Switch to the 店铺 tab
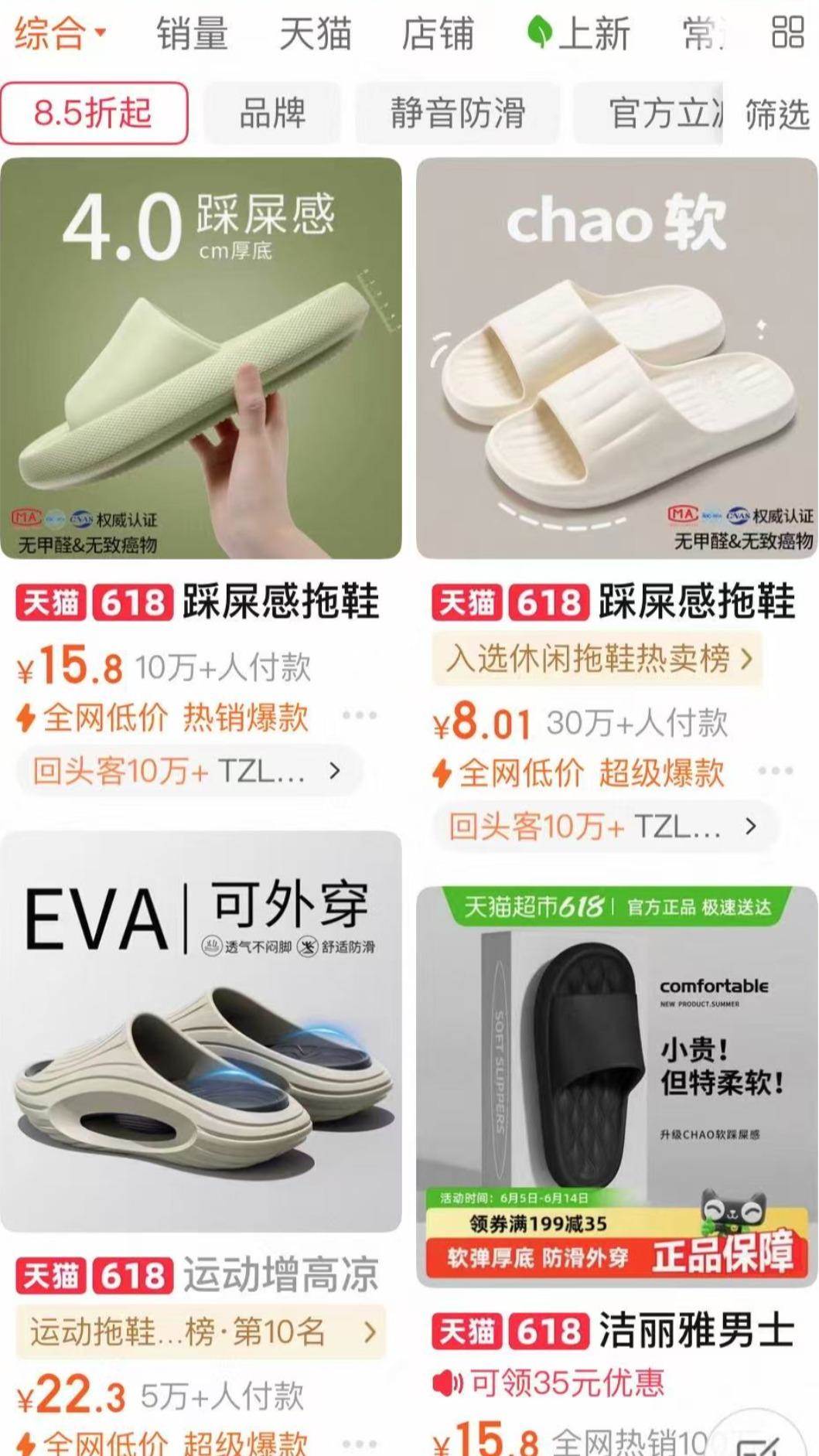Viewport: 819px width, 1456px height. 437,34
